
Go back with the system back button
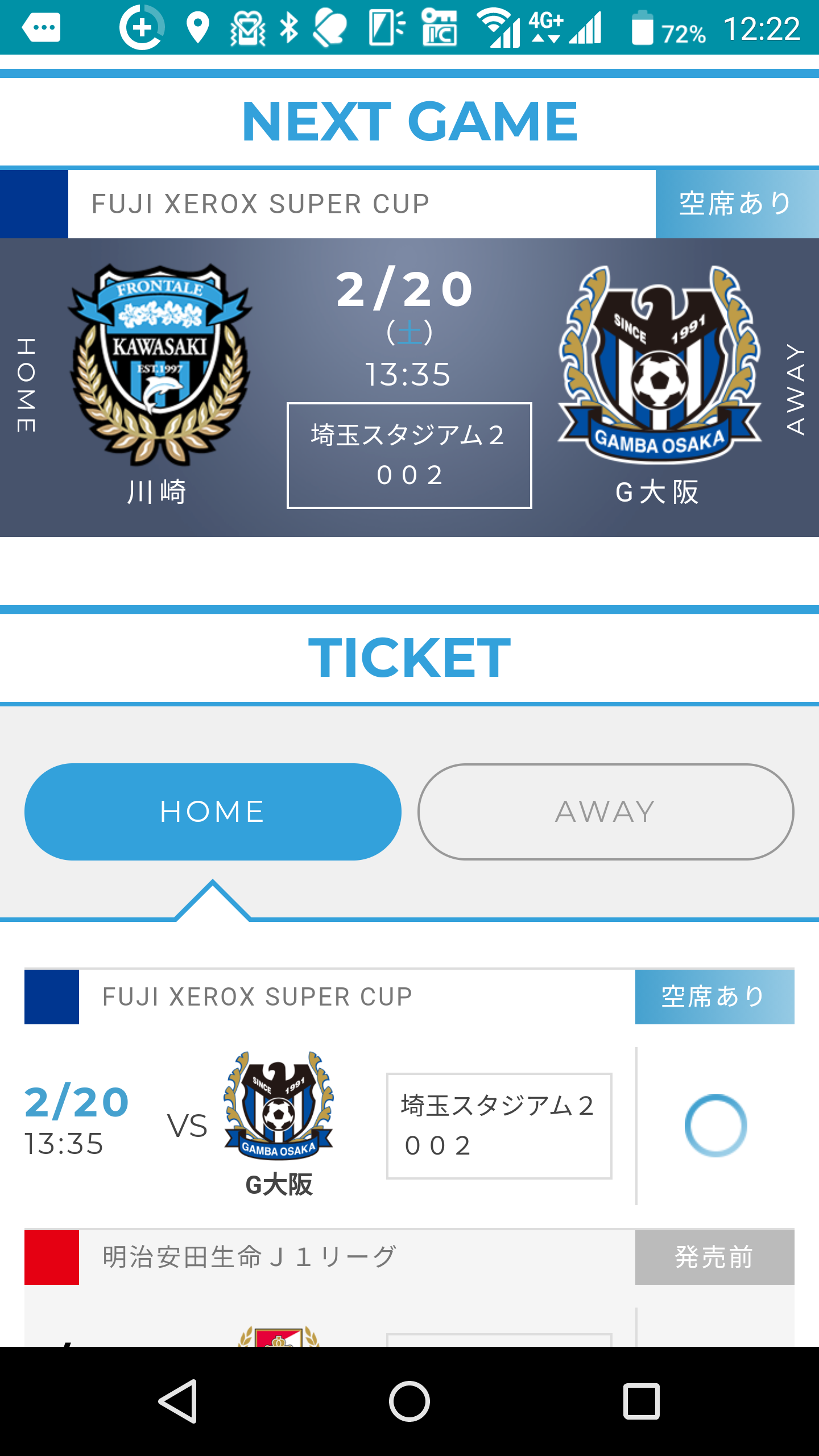[178, 1401]
